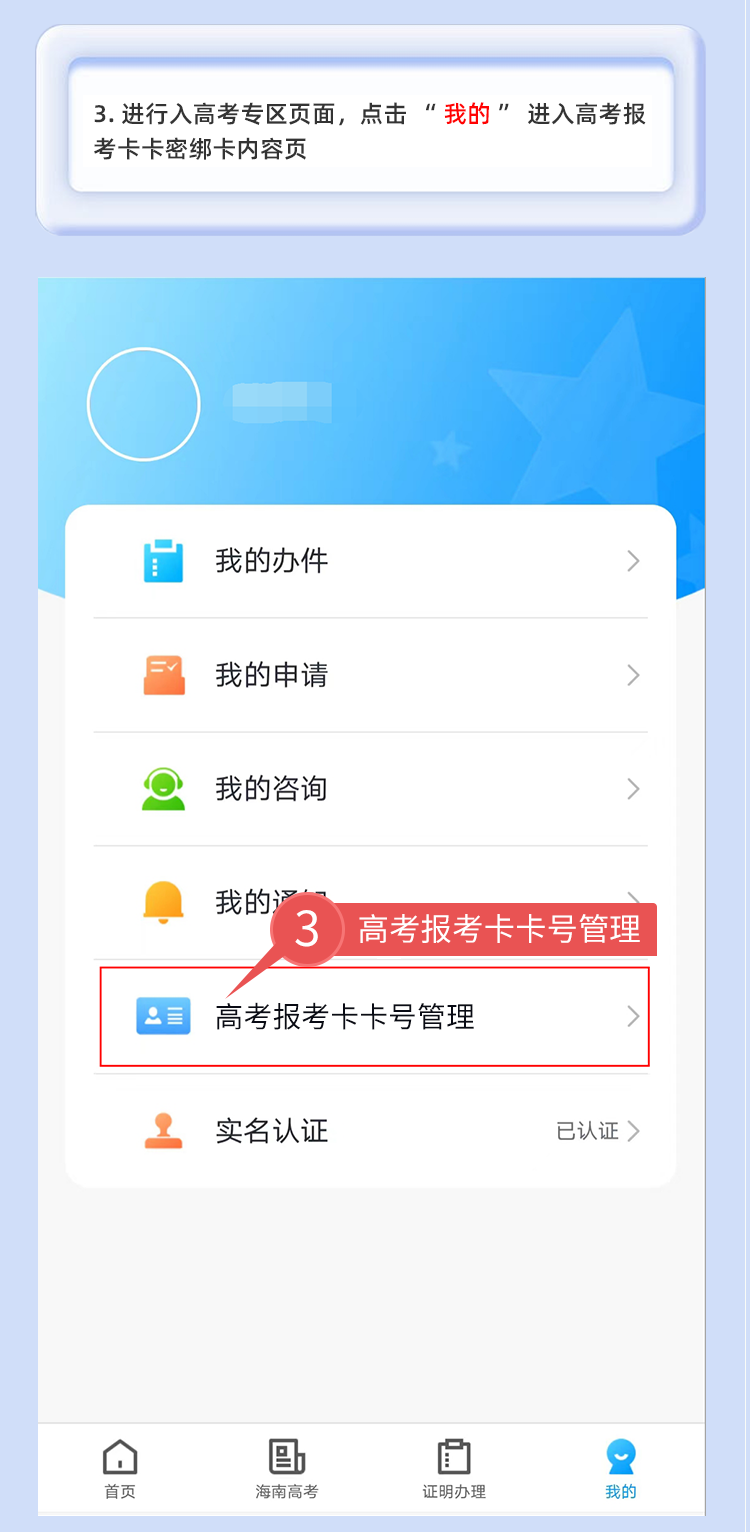Viewport: 750px width, 1532px height.
Task: Expand 我的办件 using its right chevron
Action: click(632, 561)
